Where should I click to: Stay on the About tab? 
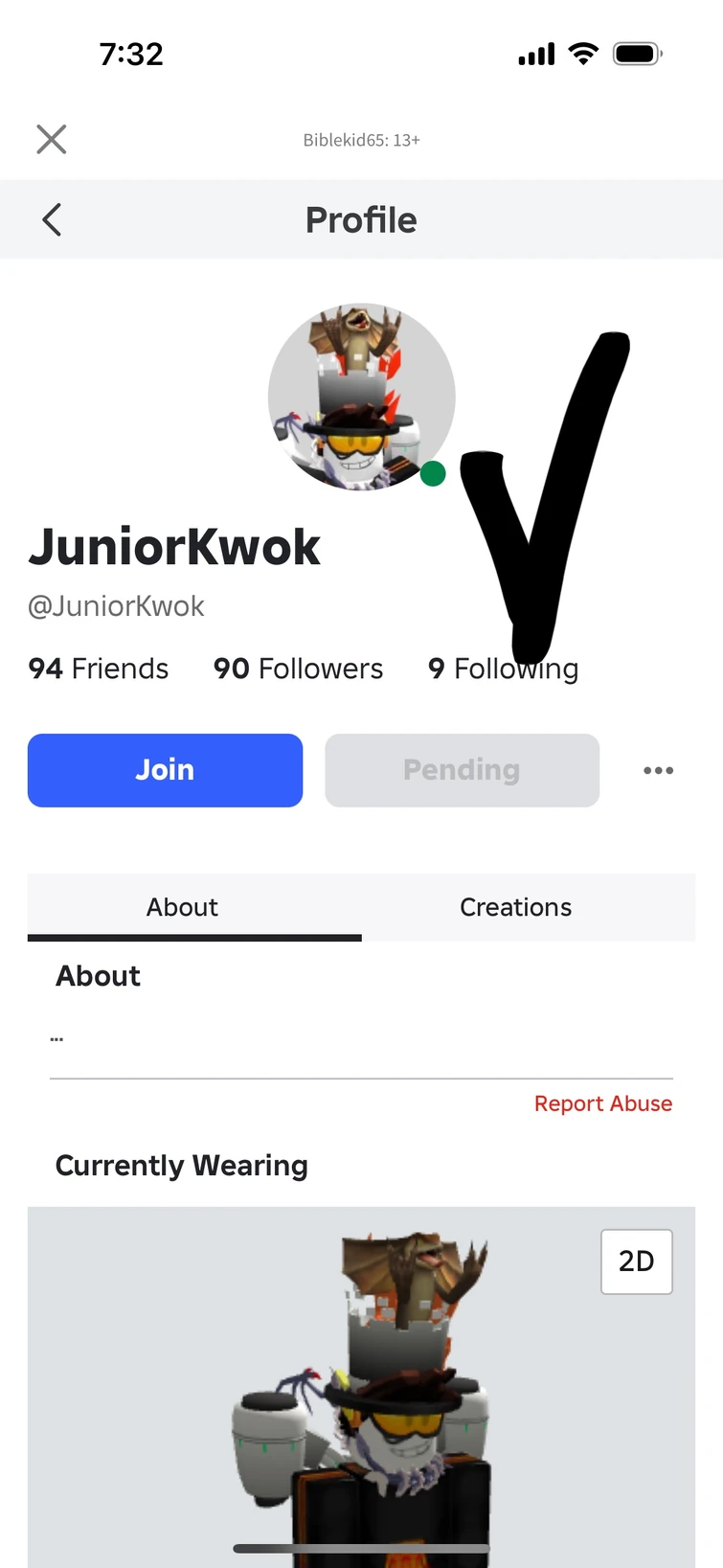(x=182, y=907)
